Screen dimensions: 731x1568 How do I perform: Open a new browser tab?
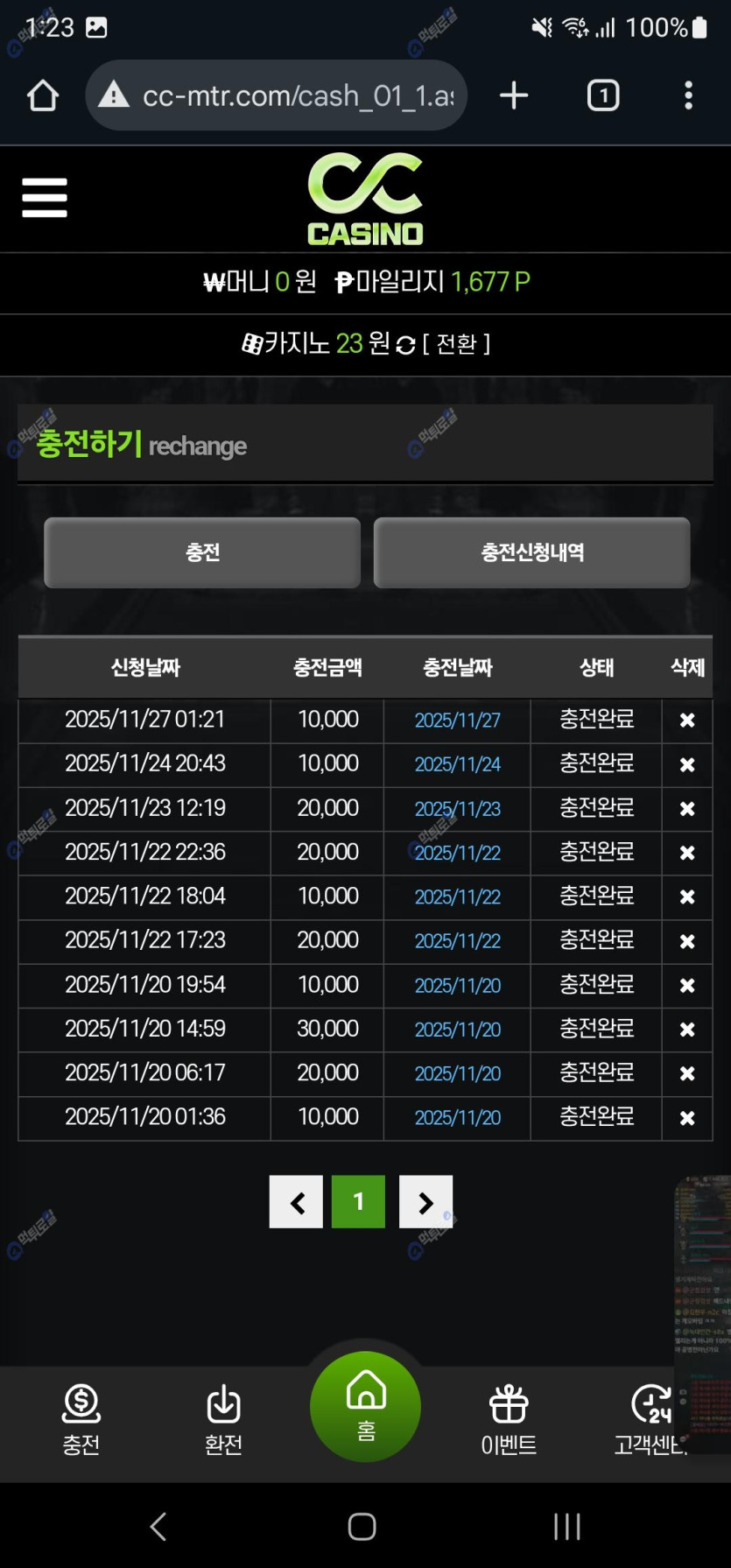tap(514, 95)
